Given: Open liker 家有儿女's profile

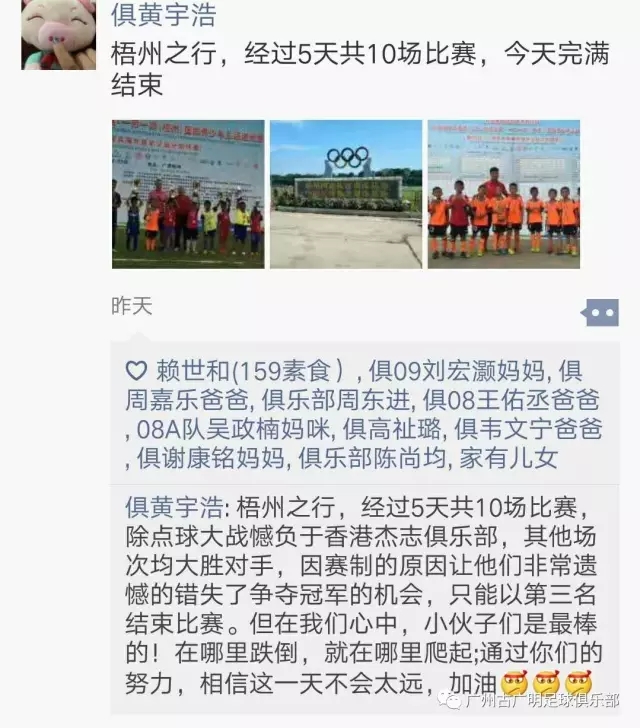Looking at the screenshot, I should click(508, 459).
